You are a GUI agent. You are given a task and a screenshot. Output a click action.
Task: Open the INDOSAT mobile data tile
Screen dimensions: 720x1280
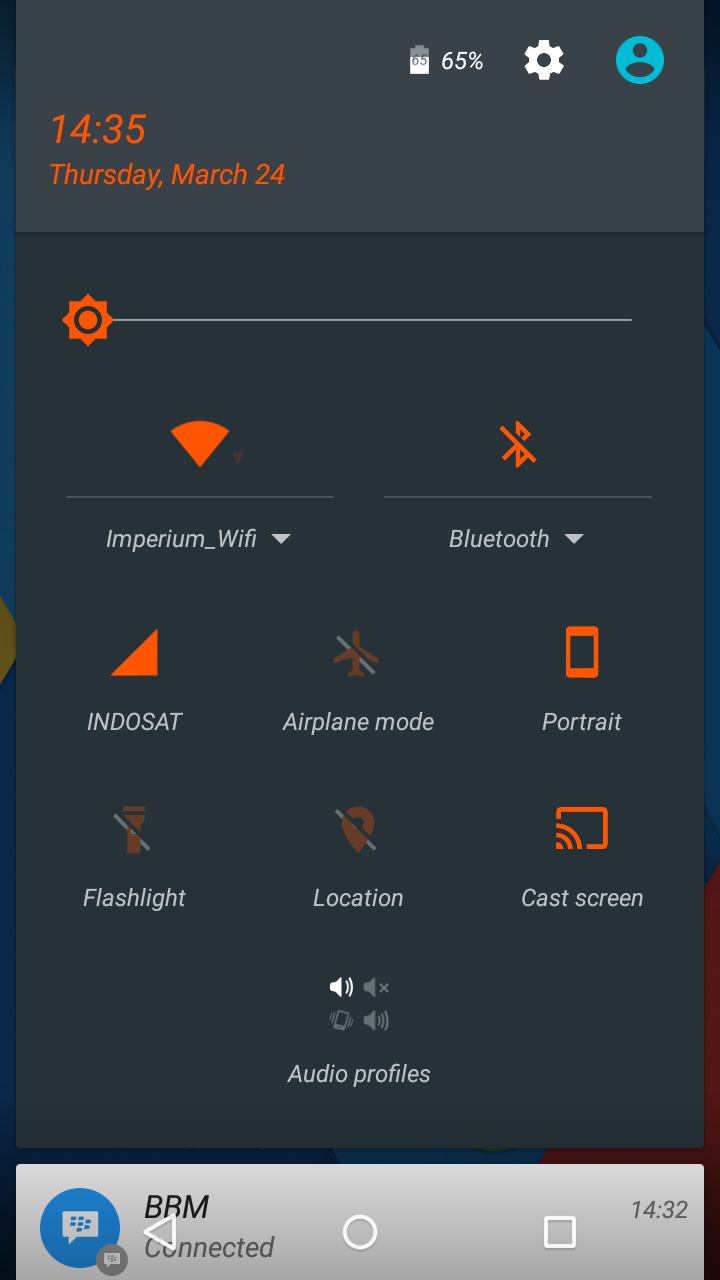tap(135, 653)
